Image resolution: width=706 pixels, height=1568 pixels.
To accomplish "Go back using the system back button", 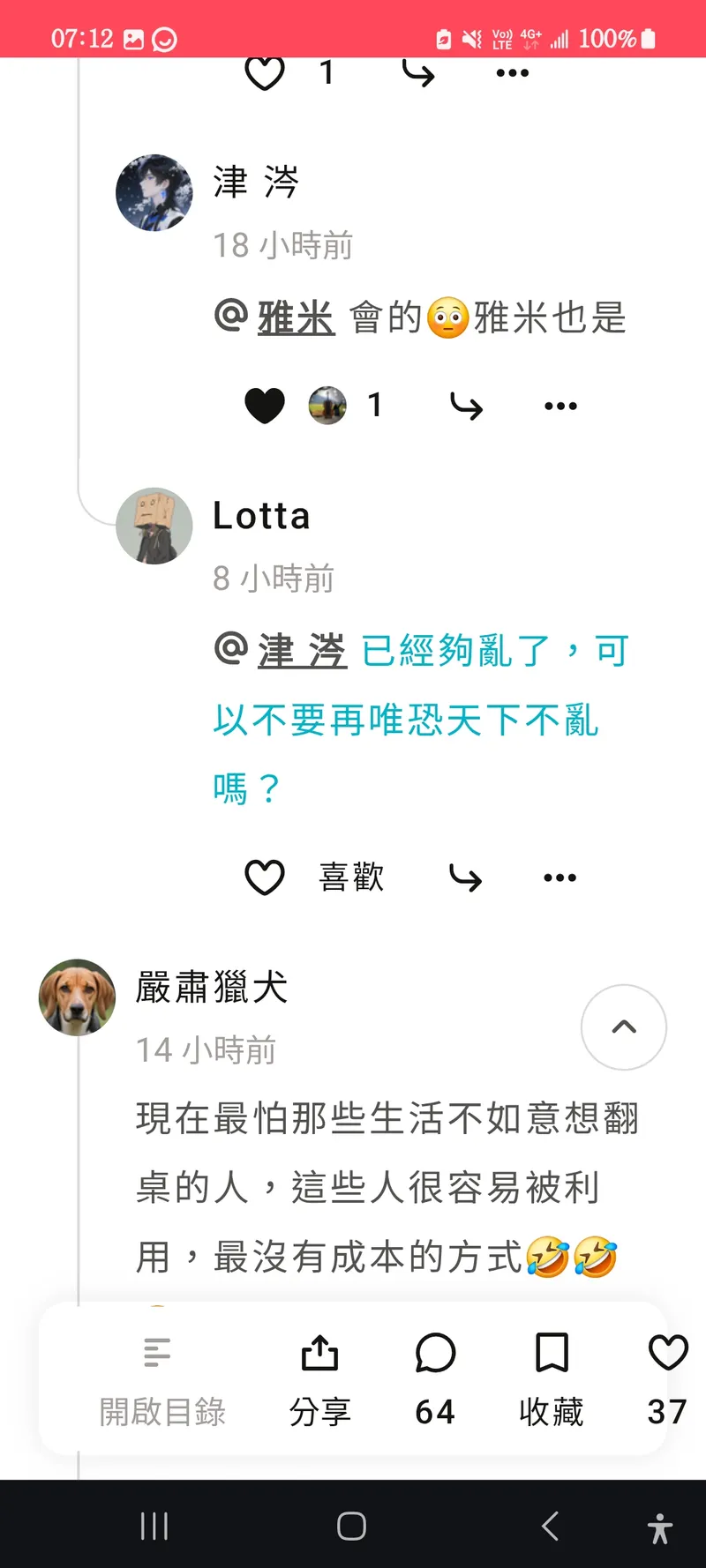I will [550, 1526].
